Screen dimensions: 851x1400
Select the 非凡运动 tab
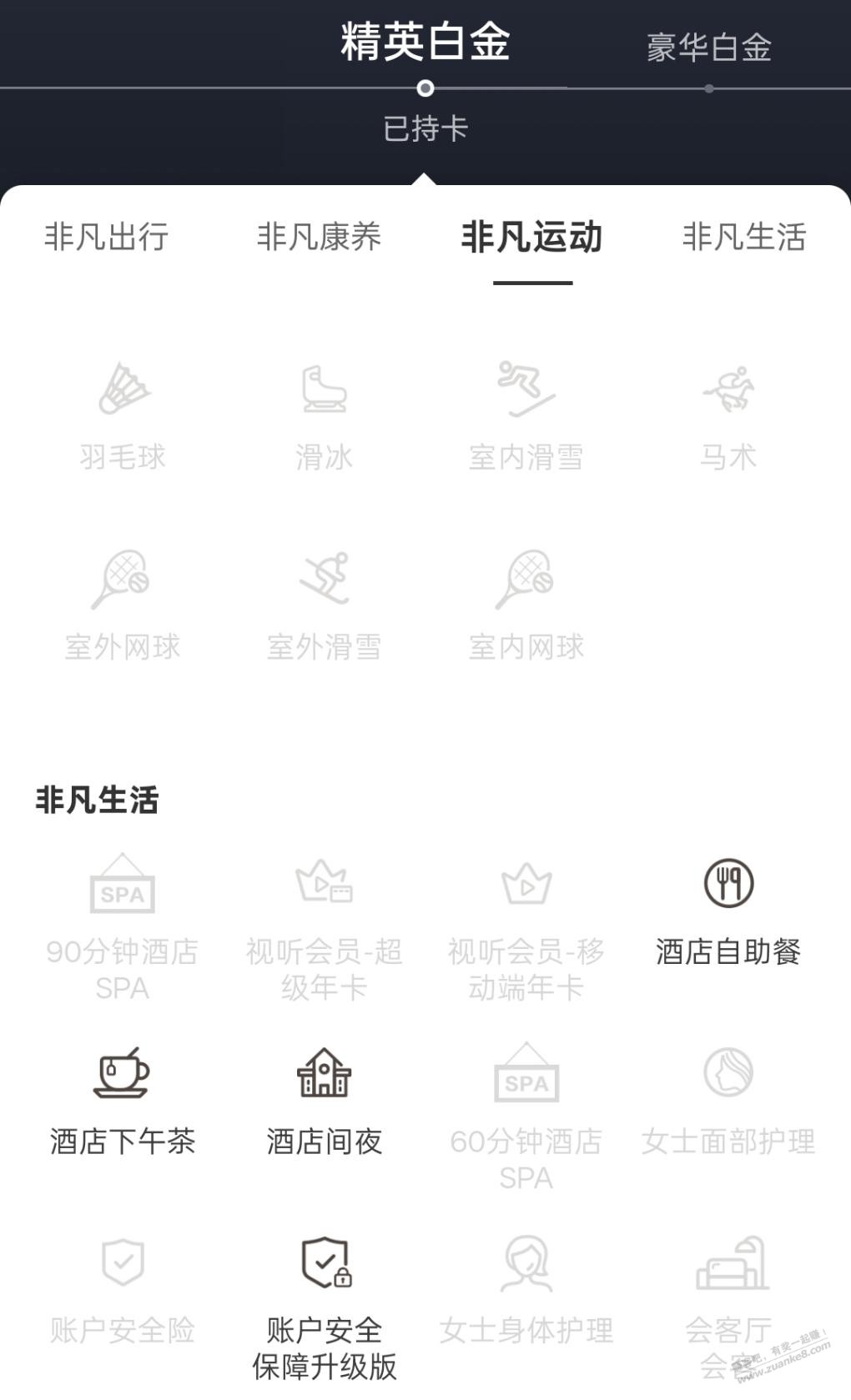tap(531, 237)
